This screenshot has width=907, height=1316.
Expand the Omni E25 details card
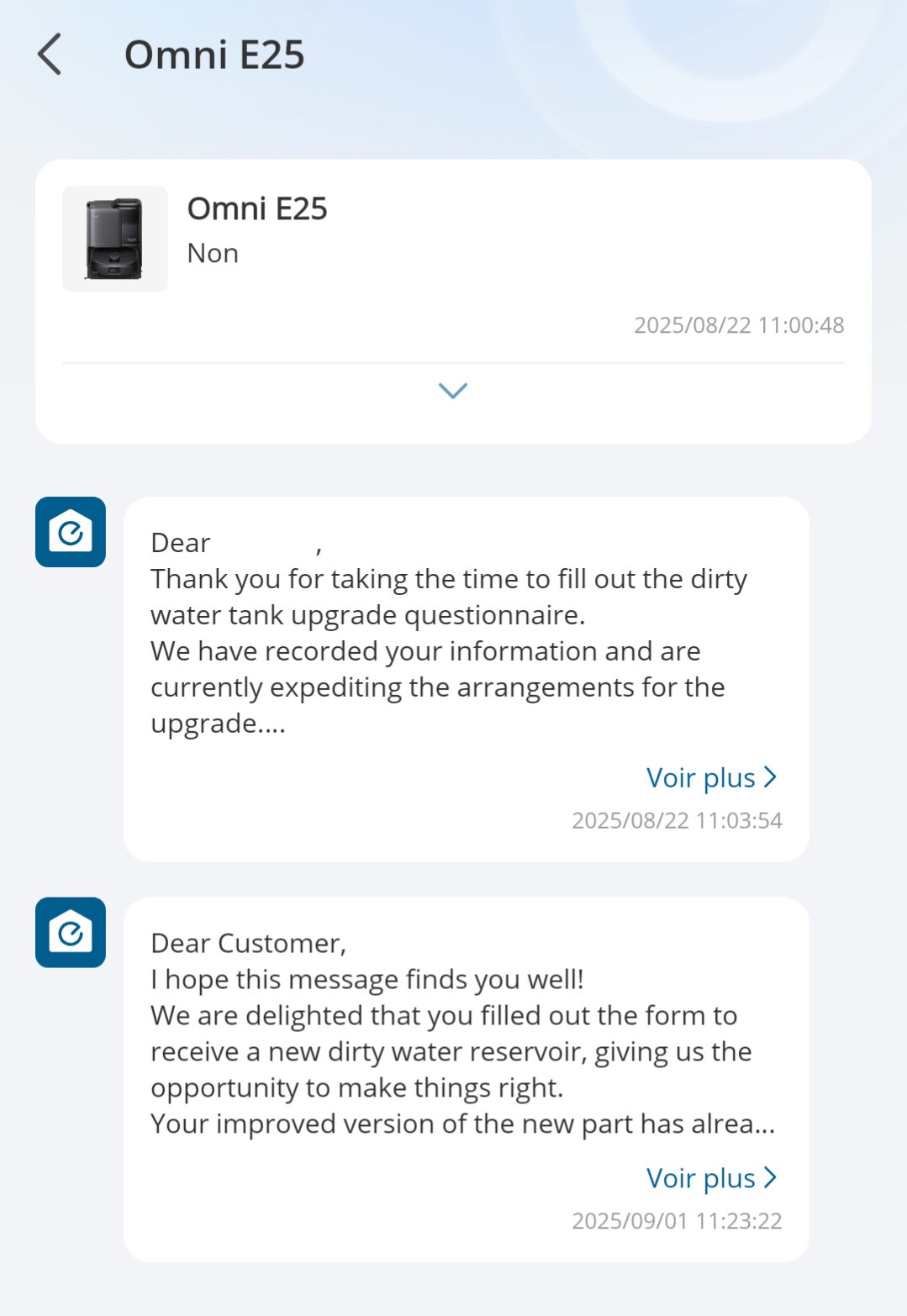(x=453, y=391)
